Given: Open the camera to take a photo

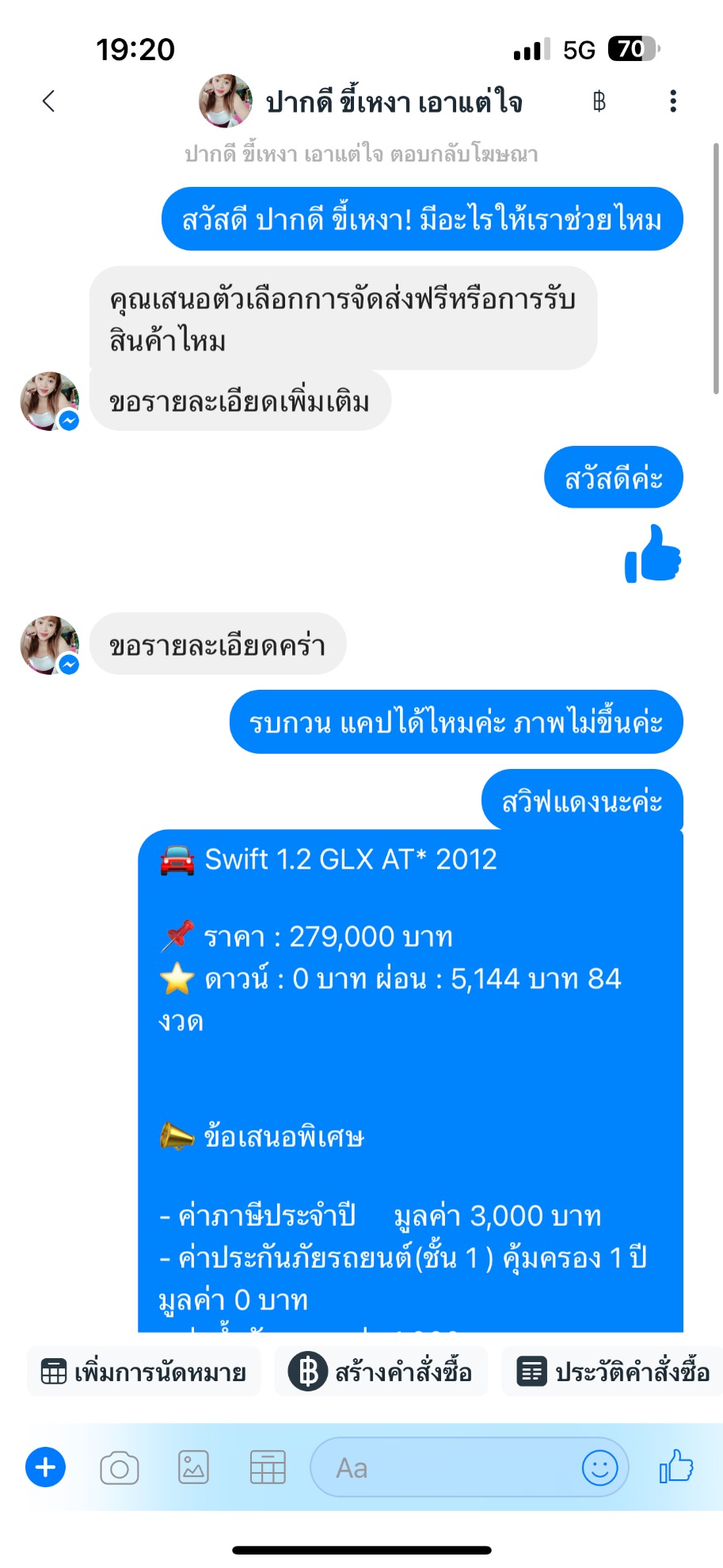Looking at the screenshot, I should coord(120,1468).
